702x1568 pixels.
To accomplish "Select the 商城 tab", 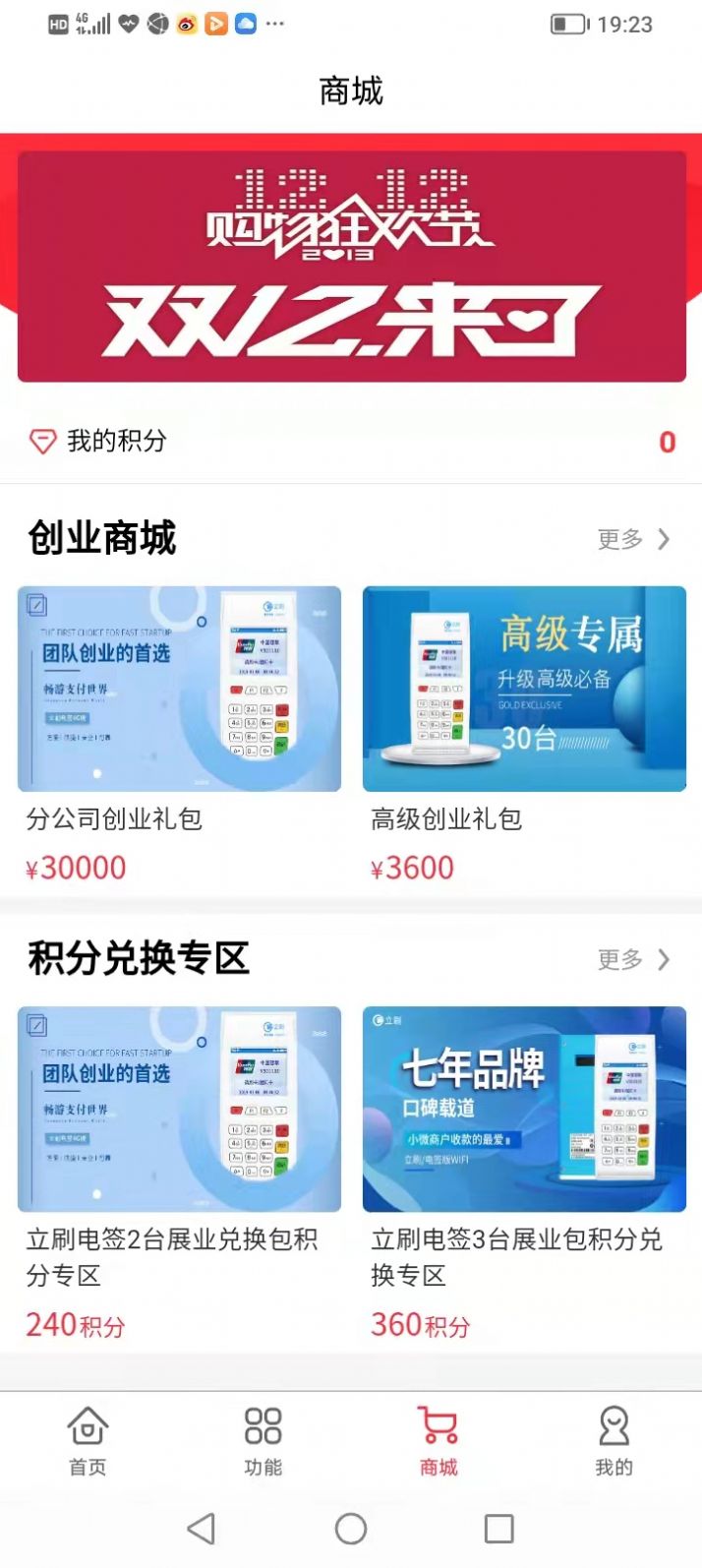I will click(x=439, y=1441).
